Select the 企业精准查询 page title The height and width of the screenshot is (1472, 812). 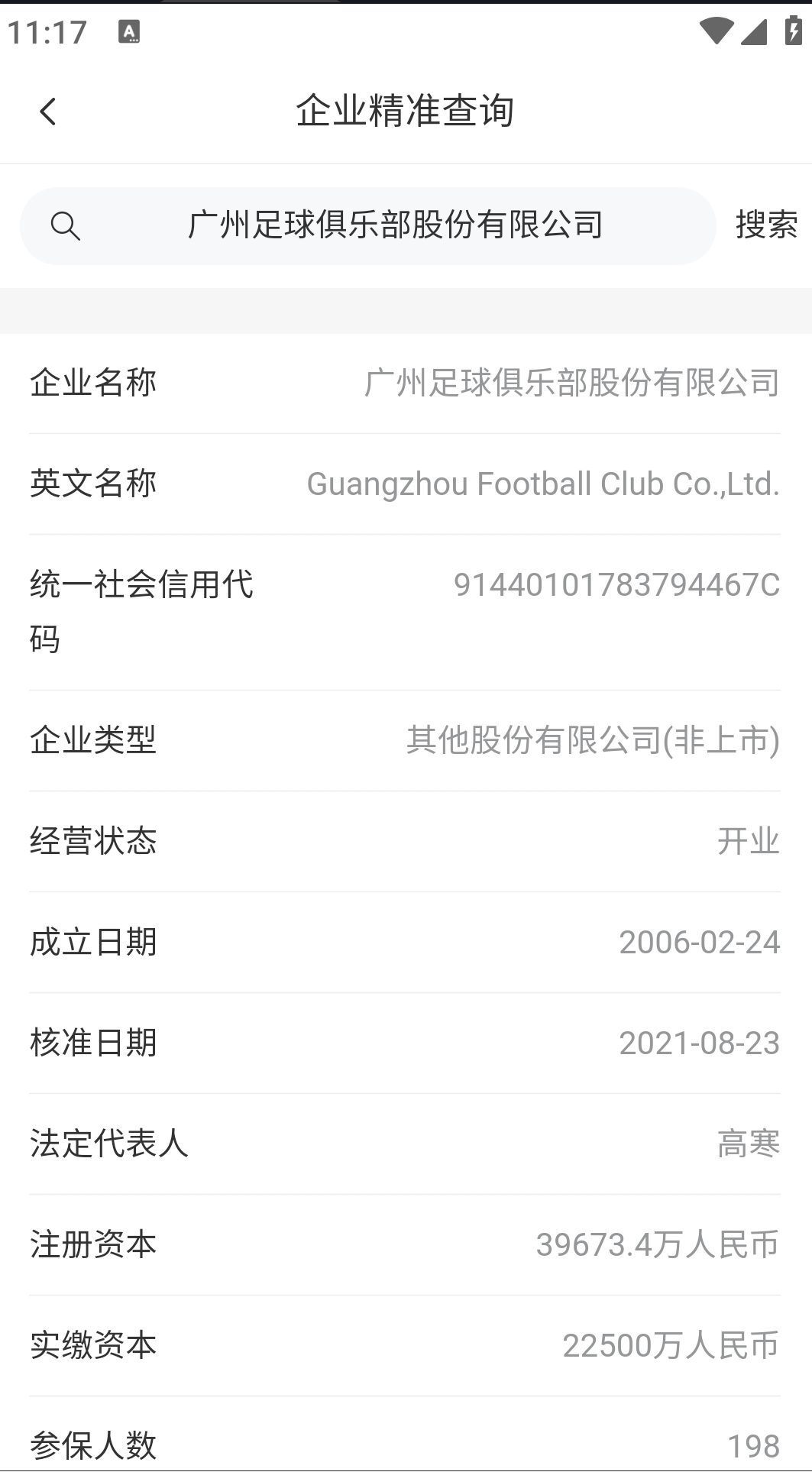click(406, 109)
